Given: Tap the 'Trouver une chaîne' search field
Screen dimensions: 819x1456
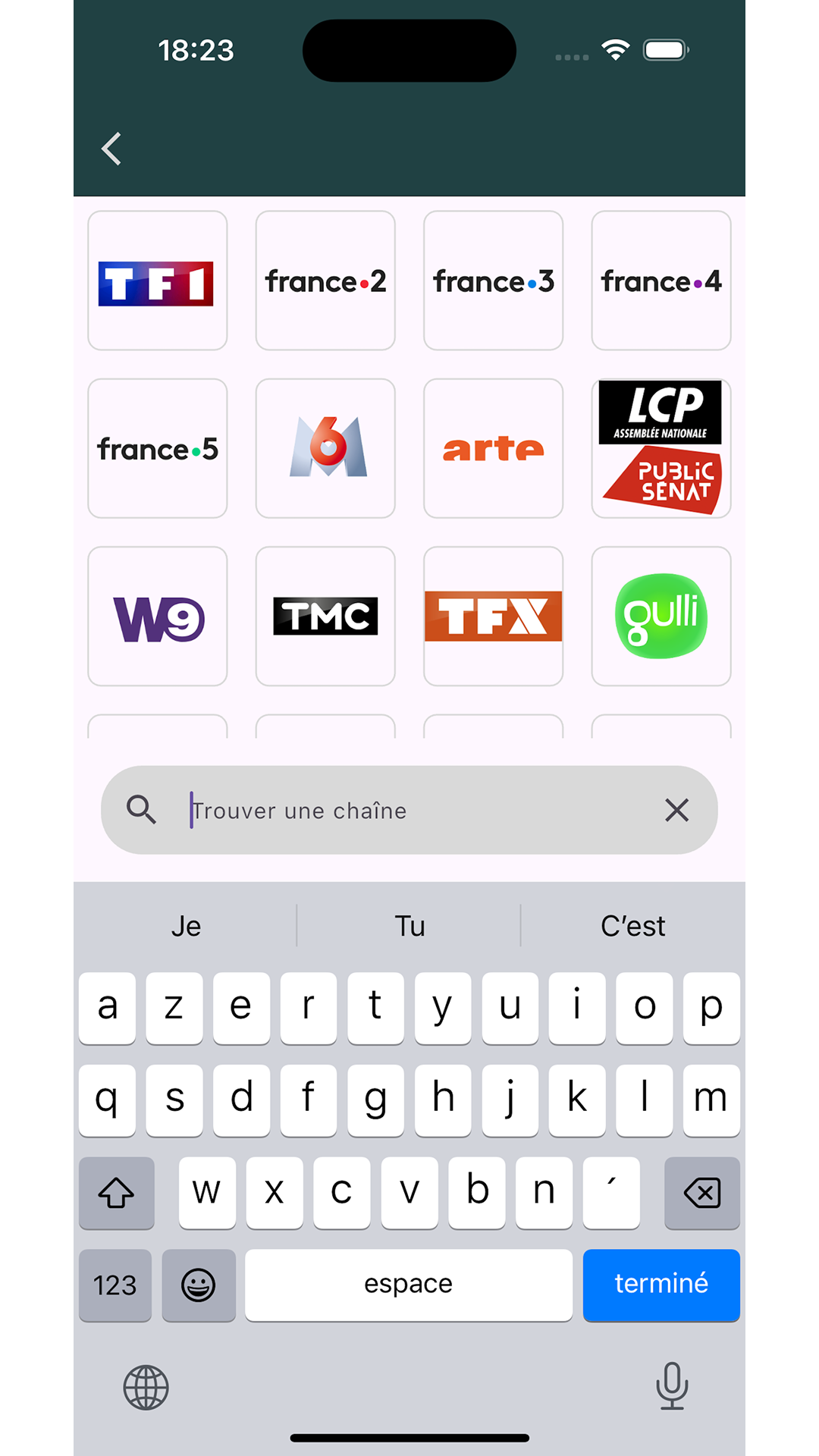Looking at the screenshot, I should (x=409, y=811).
